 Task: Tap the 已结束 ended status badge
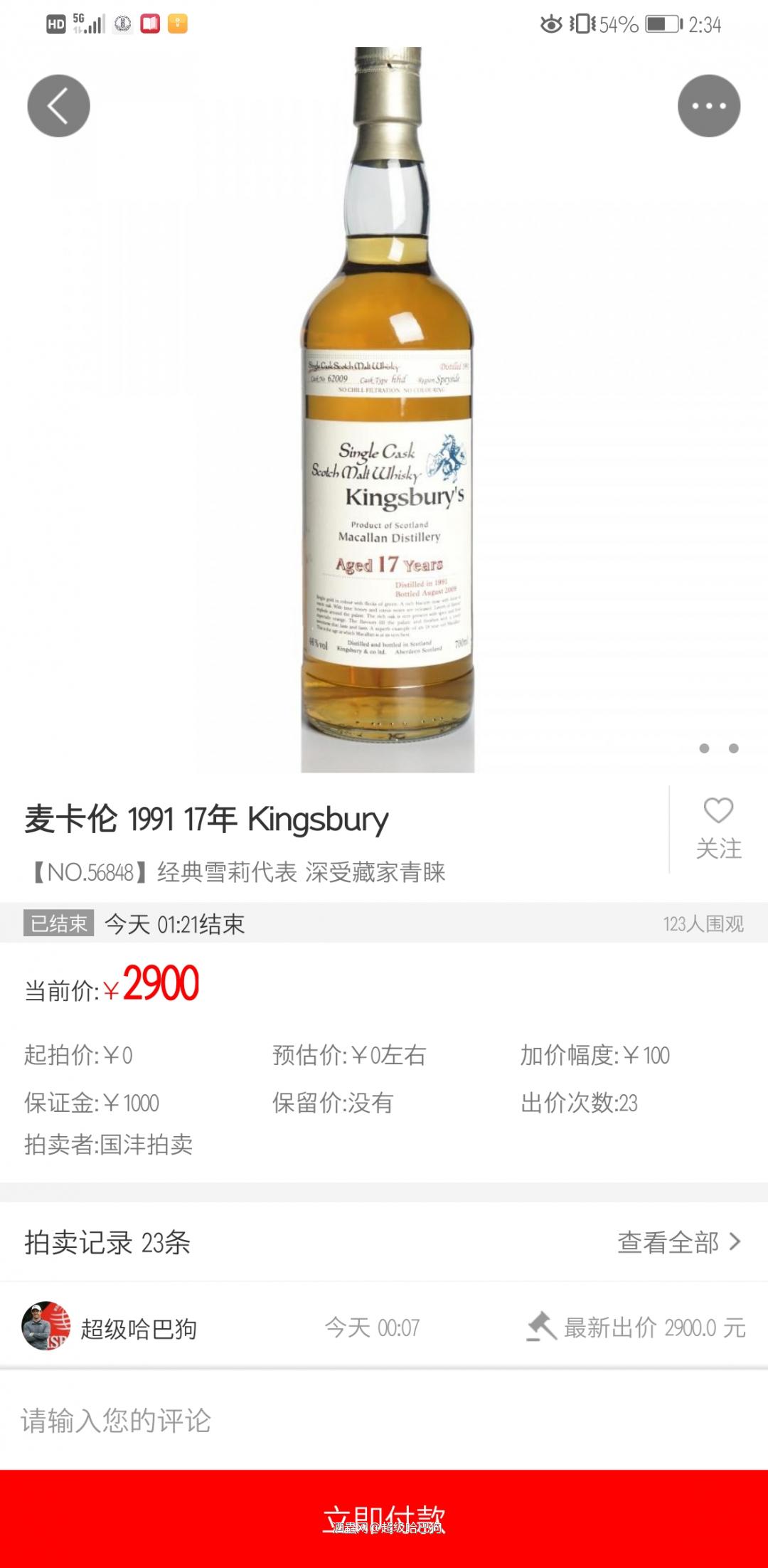point(60,922)
